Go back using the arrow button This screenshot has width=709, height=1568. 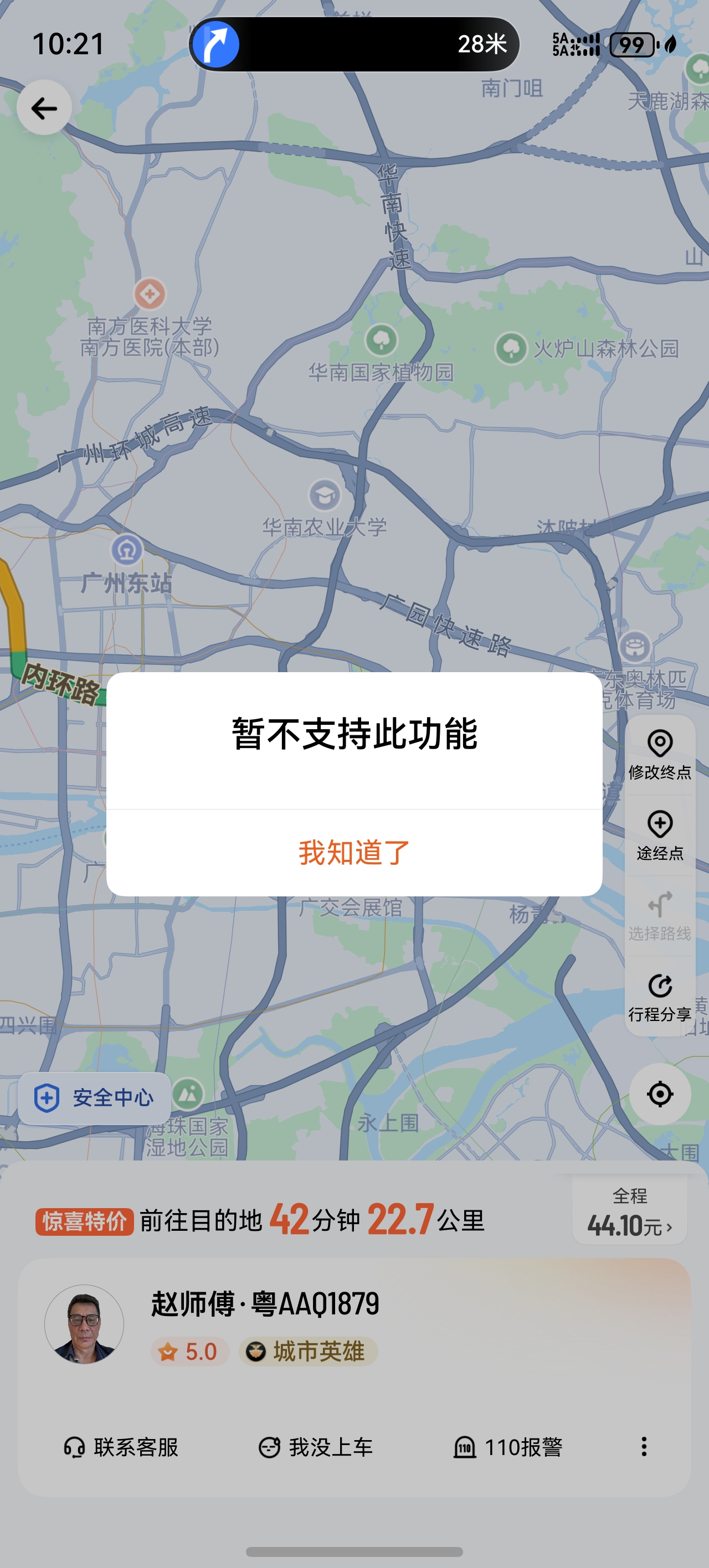point(44,109)
